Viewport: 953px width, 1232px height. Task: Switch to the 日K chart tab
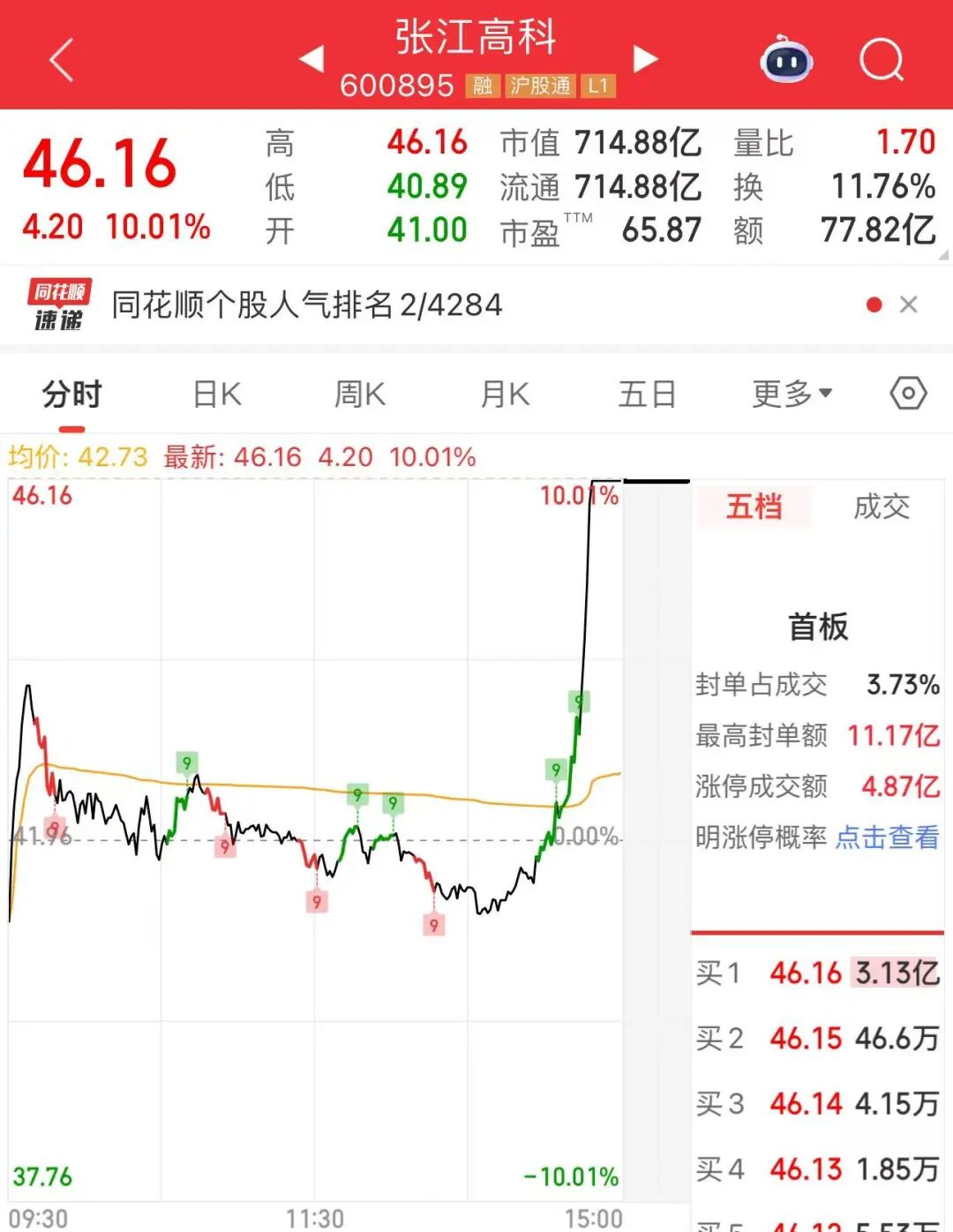tap(217, 394)
